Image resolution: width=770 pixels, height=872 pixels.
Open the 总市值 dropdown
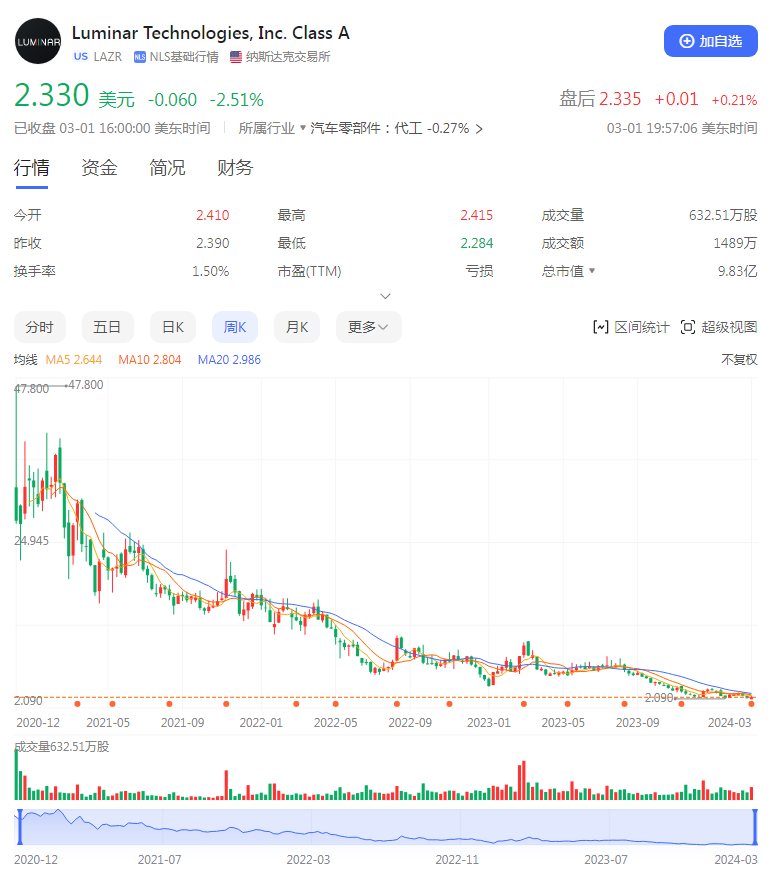coord(570,271)
